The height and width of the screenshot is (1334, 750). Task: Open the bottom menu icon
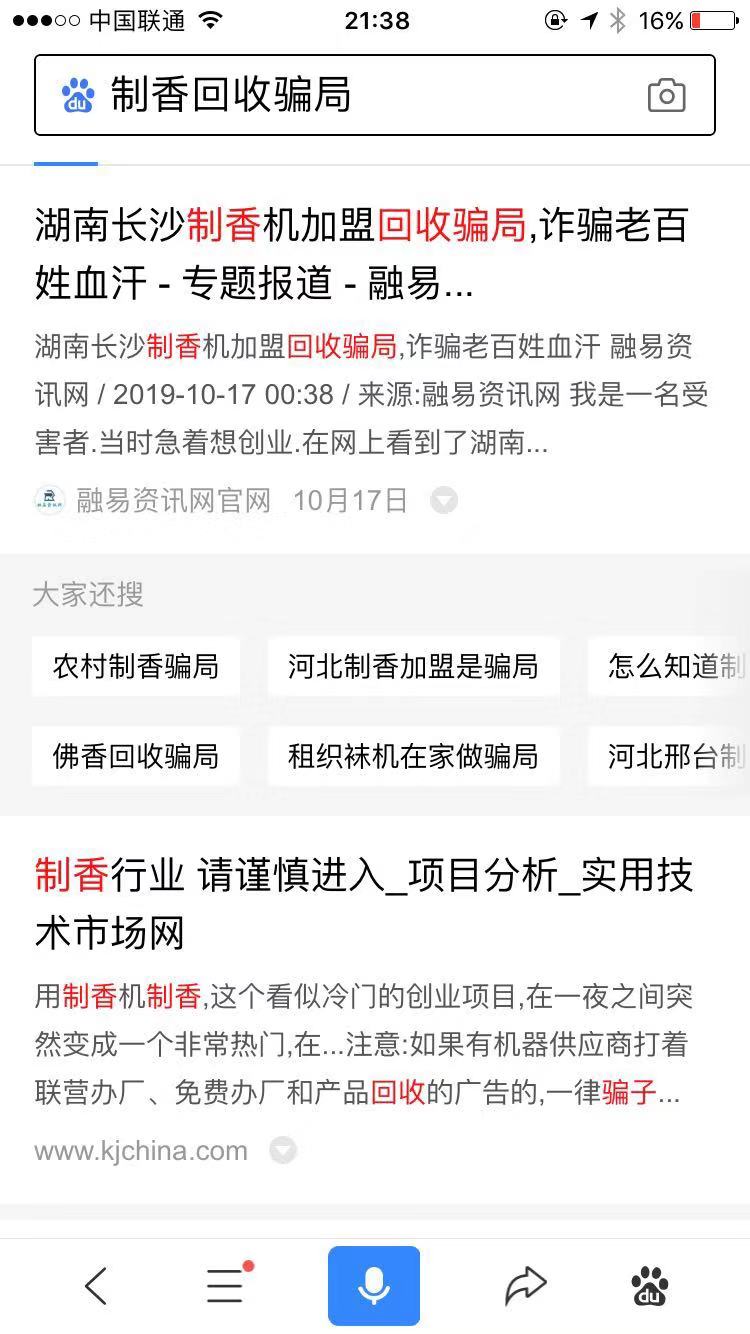point(226,1286)
